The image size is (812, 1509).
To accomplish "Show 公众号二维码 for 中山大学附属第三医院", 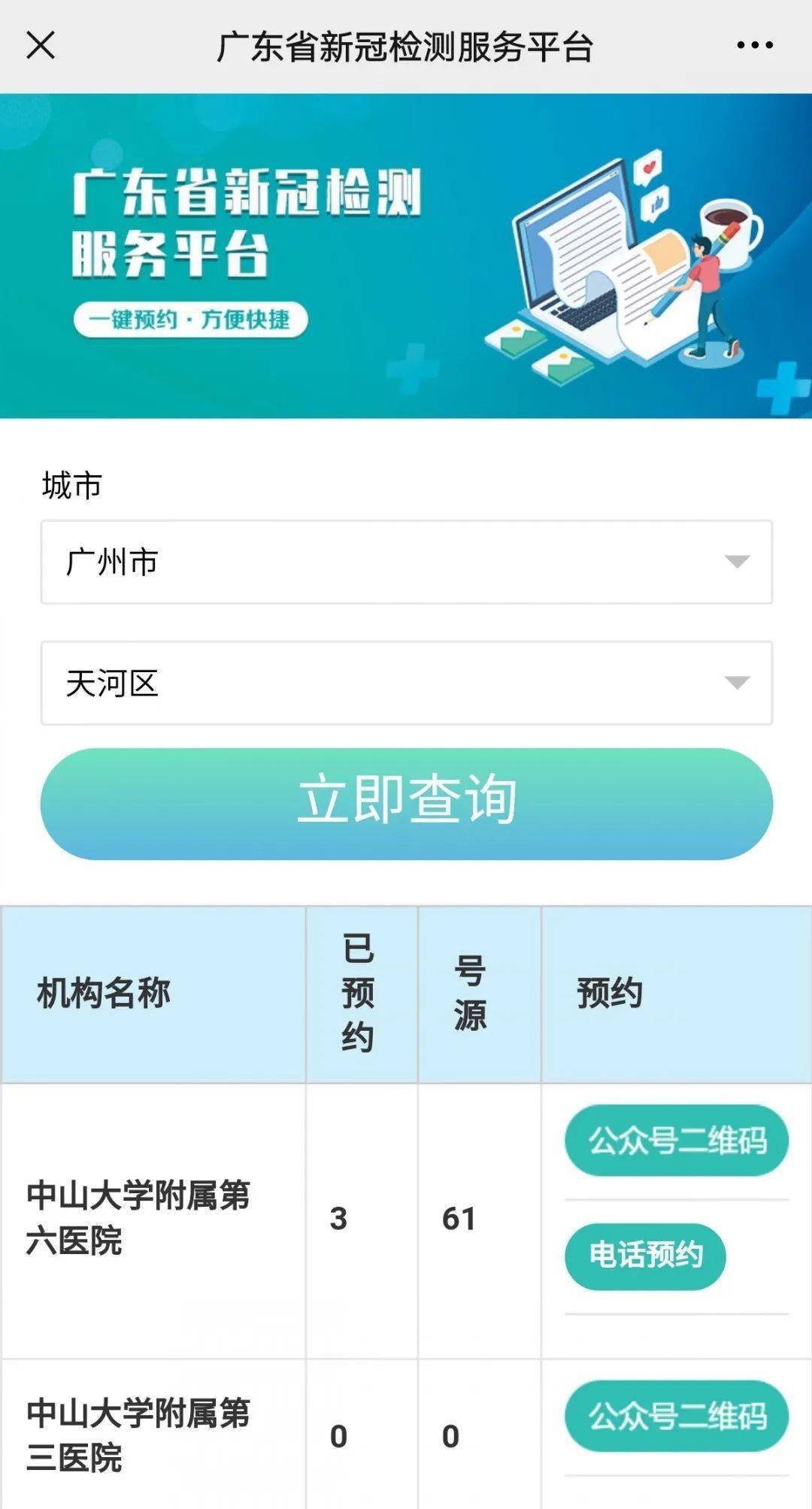I will [676, 1416].
